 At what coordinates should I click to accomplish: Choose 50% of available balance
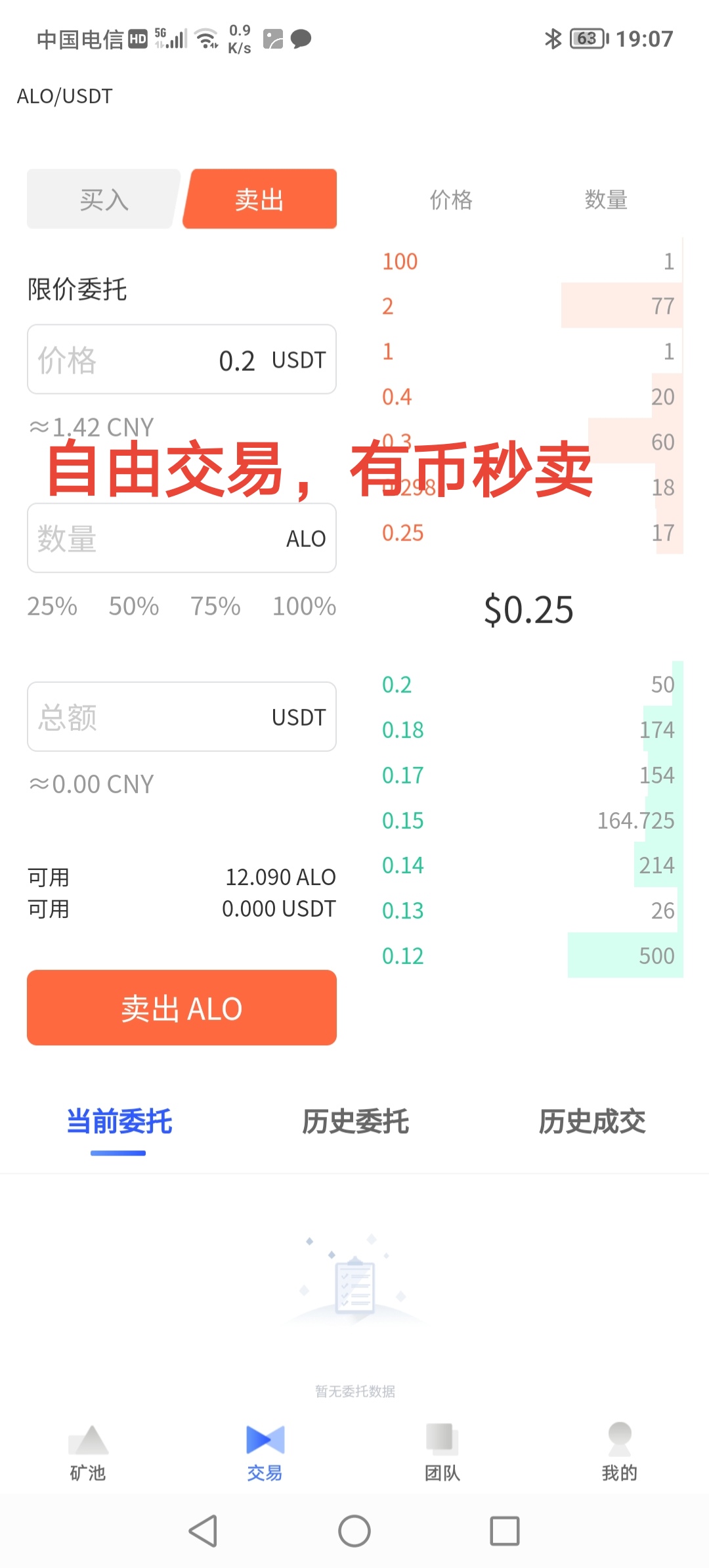[x=134, y=606]
